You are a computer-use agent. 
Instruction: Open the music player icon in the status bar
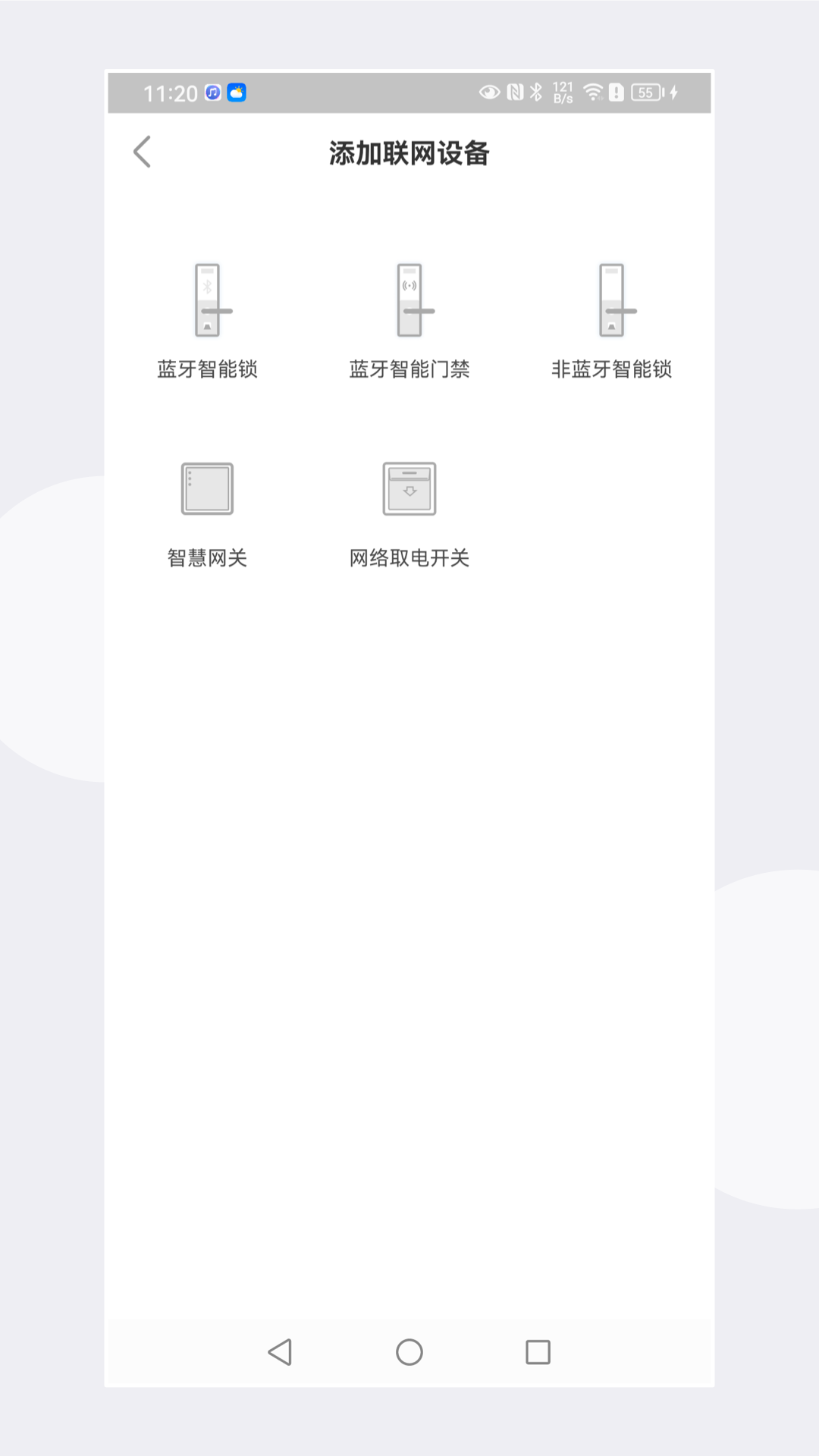click(212, 93)
